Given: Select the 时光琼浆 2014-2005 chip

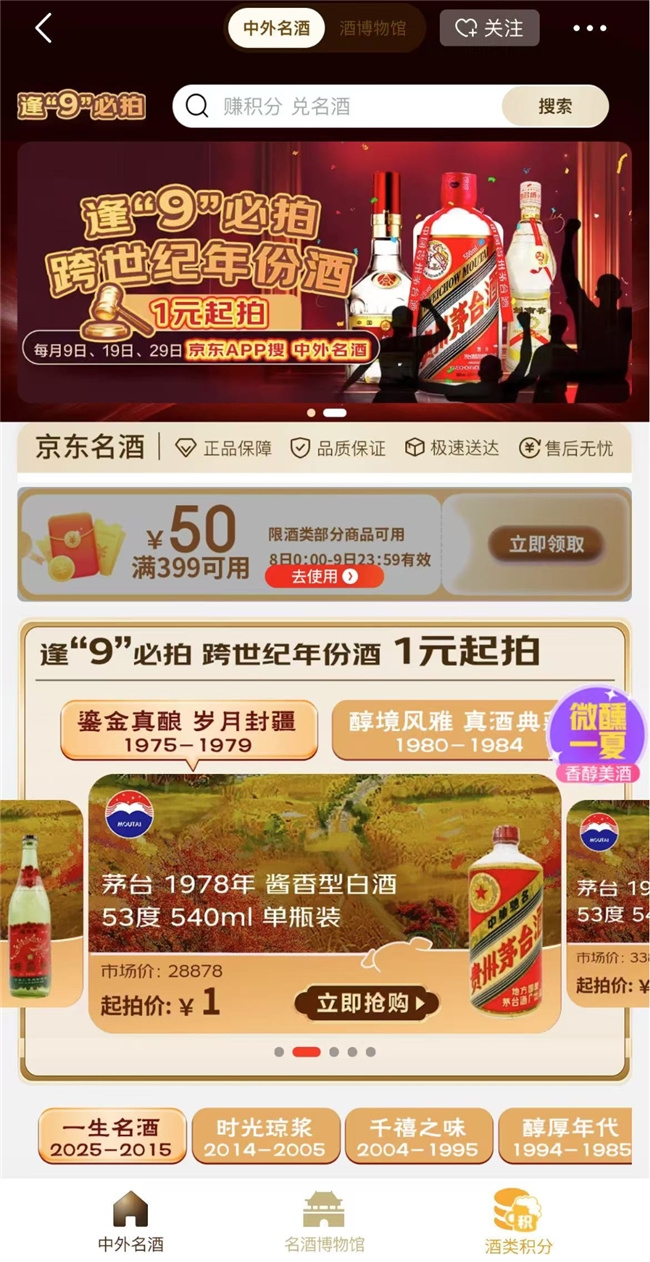Looking at the screenshot, I should (x=266, y=1137).
